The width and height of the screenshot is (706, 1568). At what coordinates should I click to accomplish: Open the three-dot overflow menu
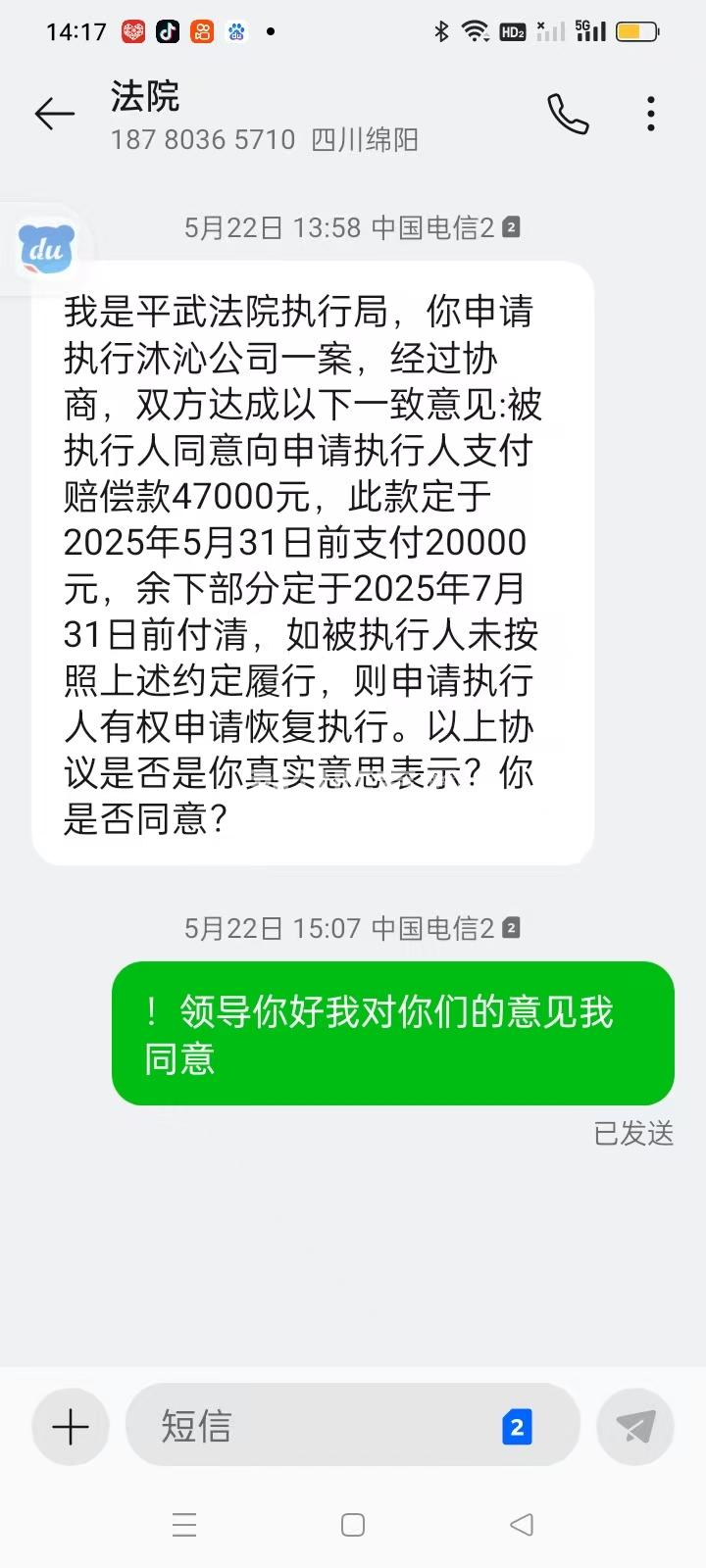[x=651, y=115]
